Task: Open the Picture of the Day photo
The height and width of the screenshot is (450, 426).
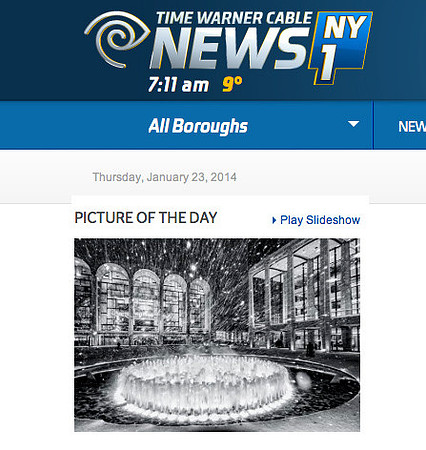Action: 217,335
